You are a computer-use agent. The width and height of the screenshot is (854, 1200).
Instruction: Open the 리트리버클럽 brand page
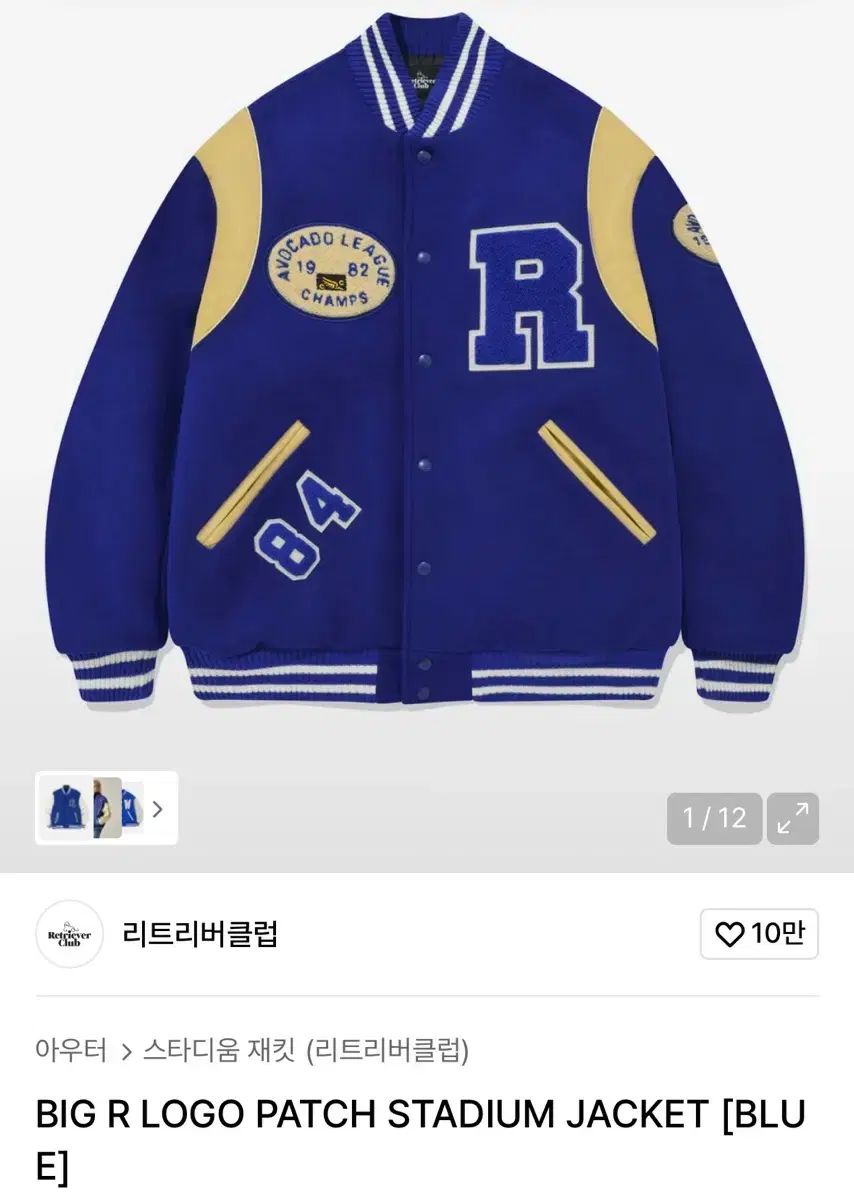click(x=200, y=934)
